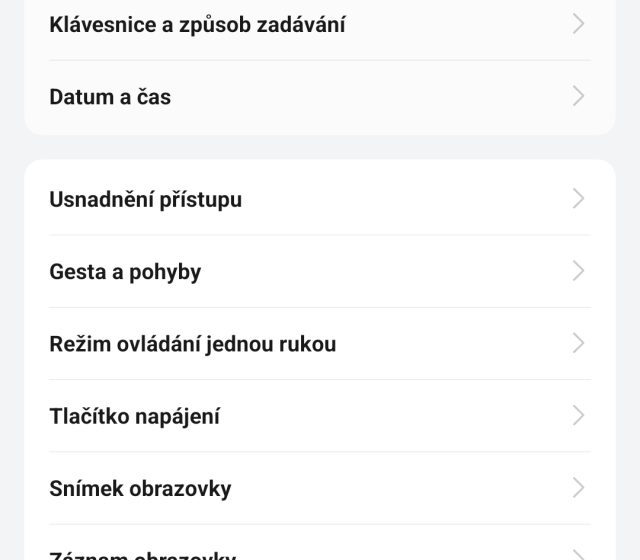This screenshot has width=640, height=560.
Task: Open Klávesnice a způsob zadávání settings
Action: [x=318, y=25]
